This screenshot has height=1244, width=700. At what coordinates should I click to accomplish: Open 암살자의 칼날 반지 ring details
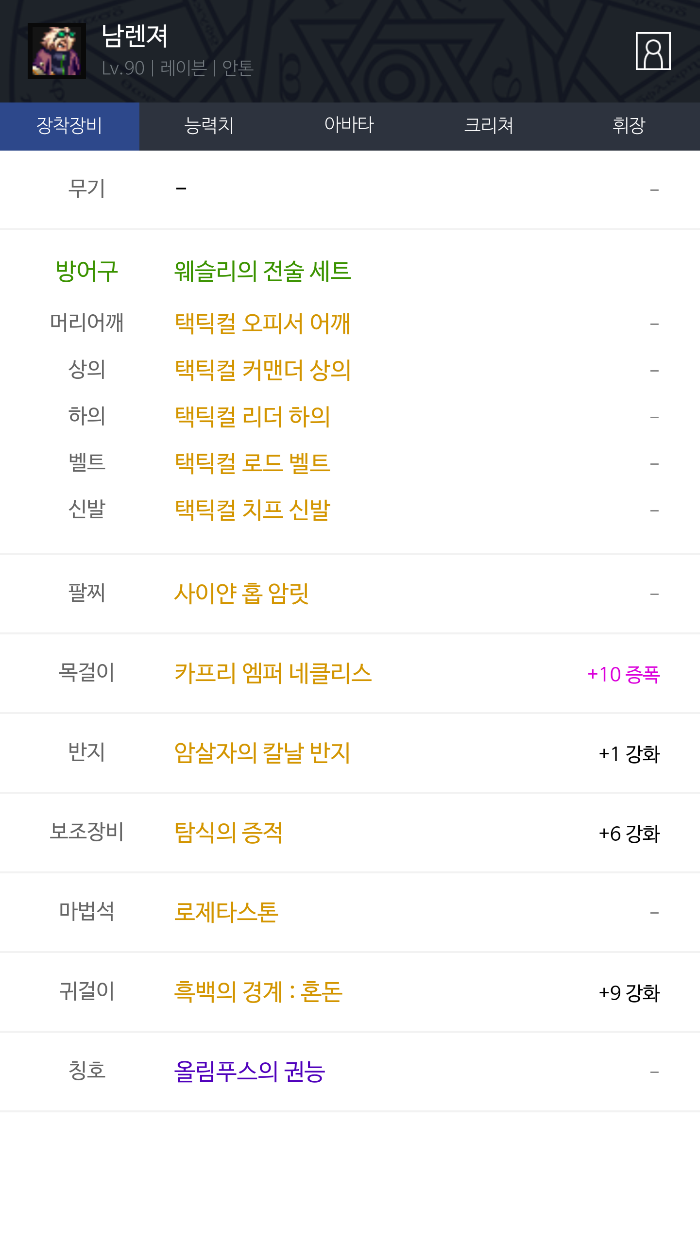click(x=262, y=753)
